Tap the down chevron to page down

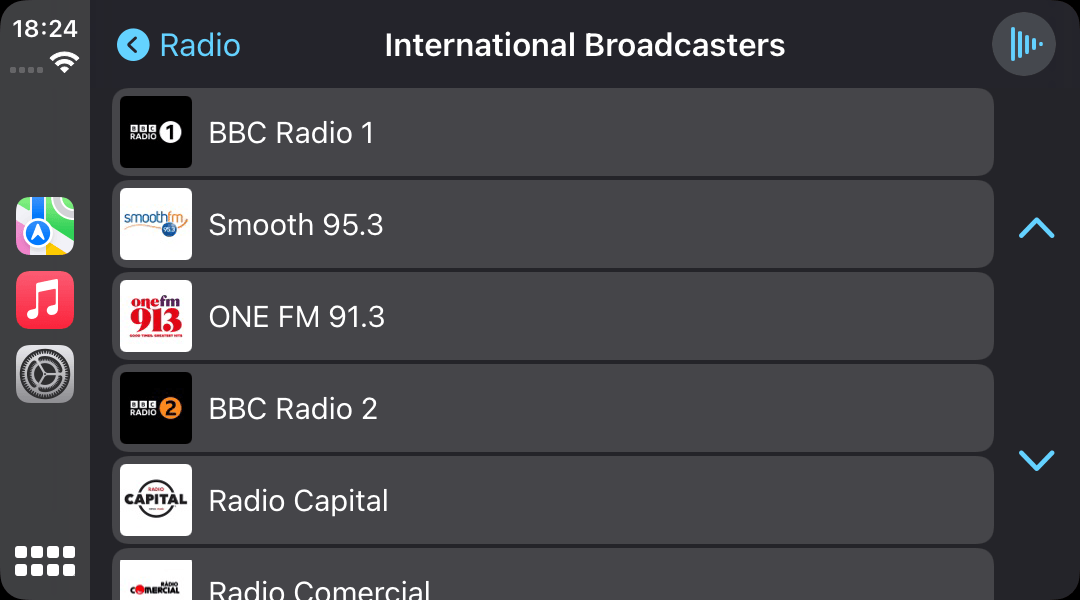[1036, 460]
